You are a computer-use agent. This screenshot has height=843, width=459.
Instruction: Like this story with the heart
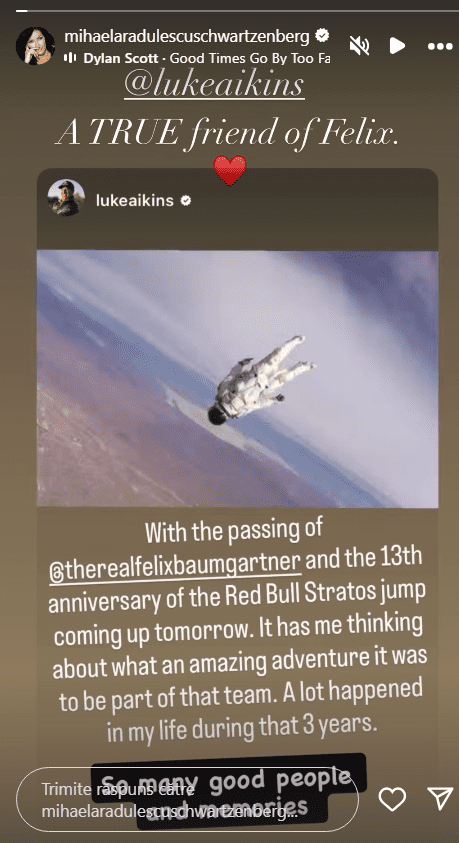[x=392, y=799]
